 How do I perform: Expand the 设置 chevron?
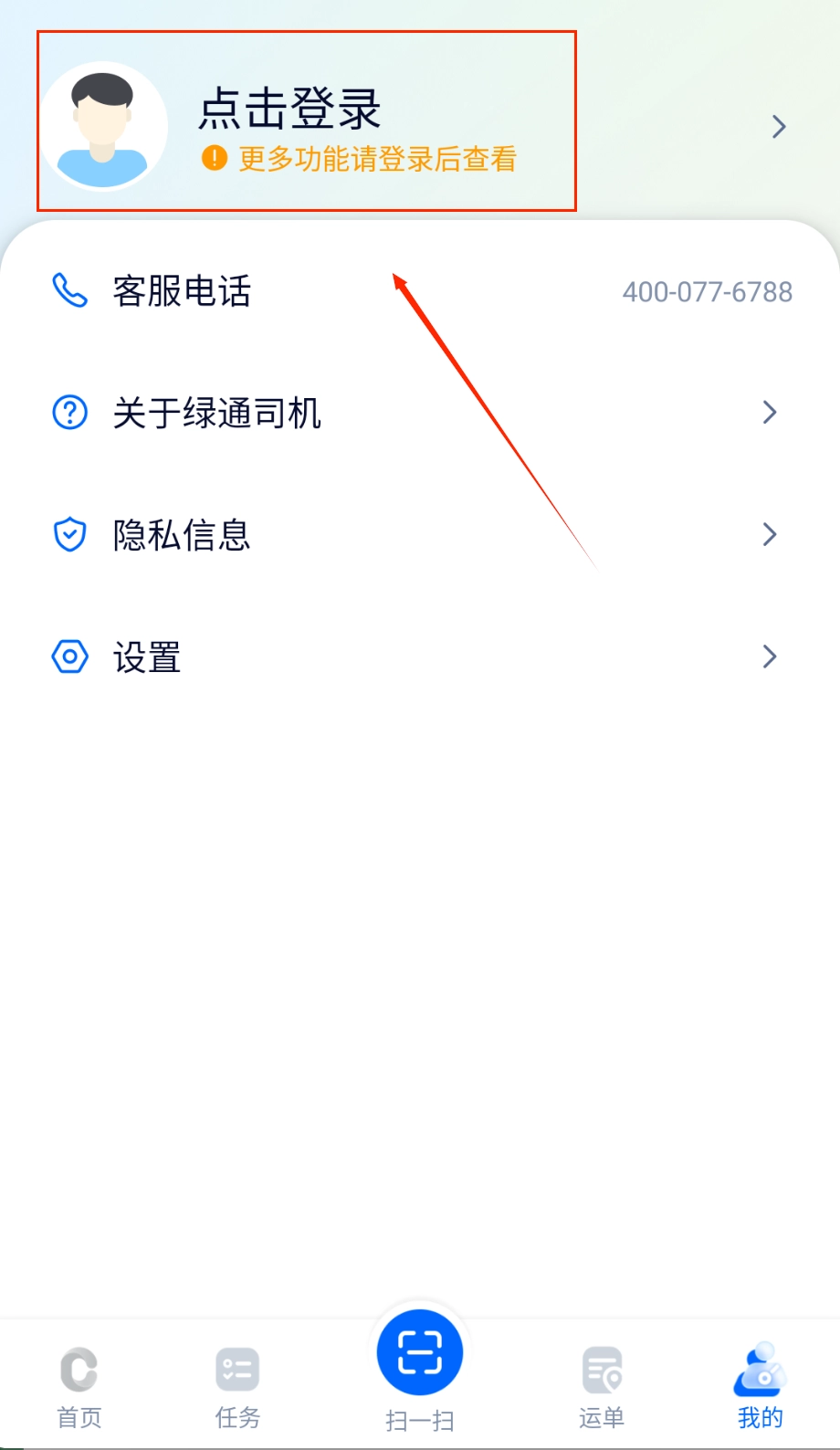(770, 657)
